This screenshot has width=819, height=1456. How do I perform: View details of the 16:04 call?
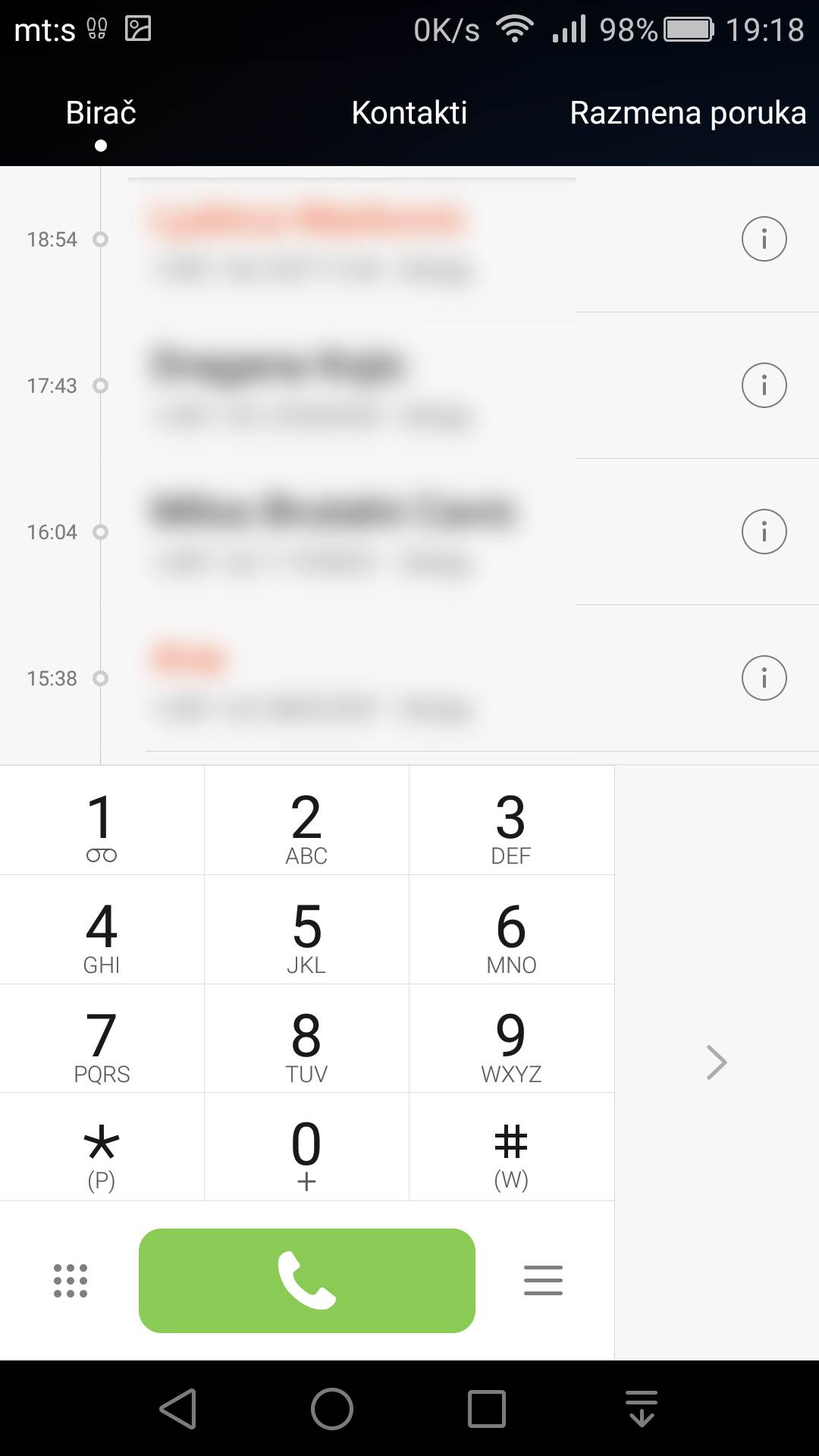764,532
